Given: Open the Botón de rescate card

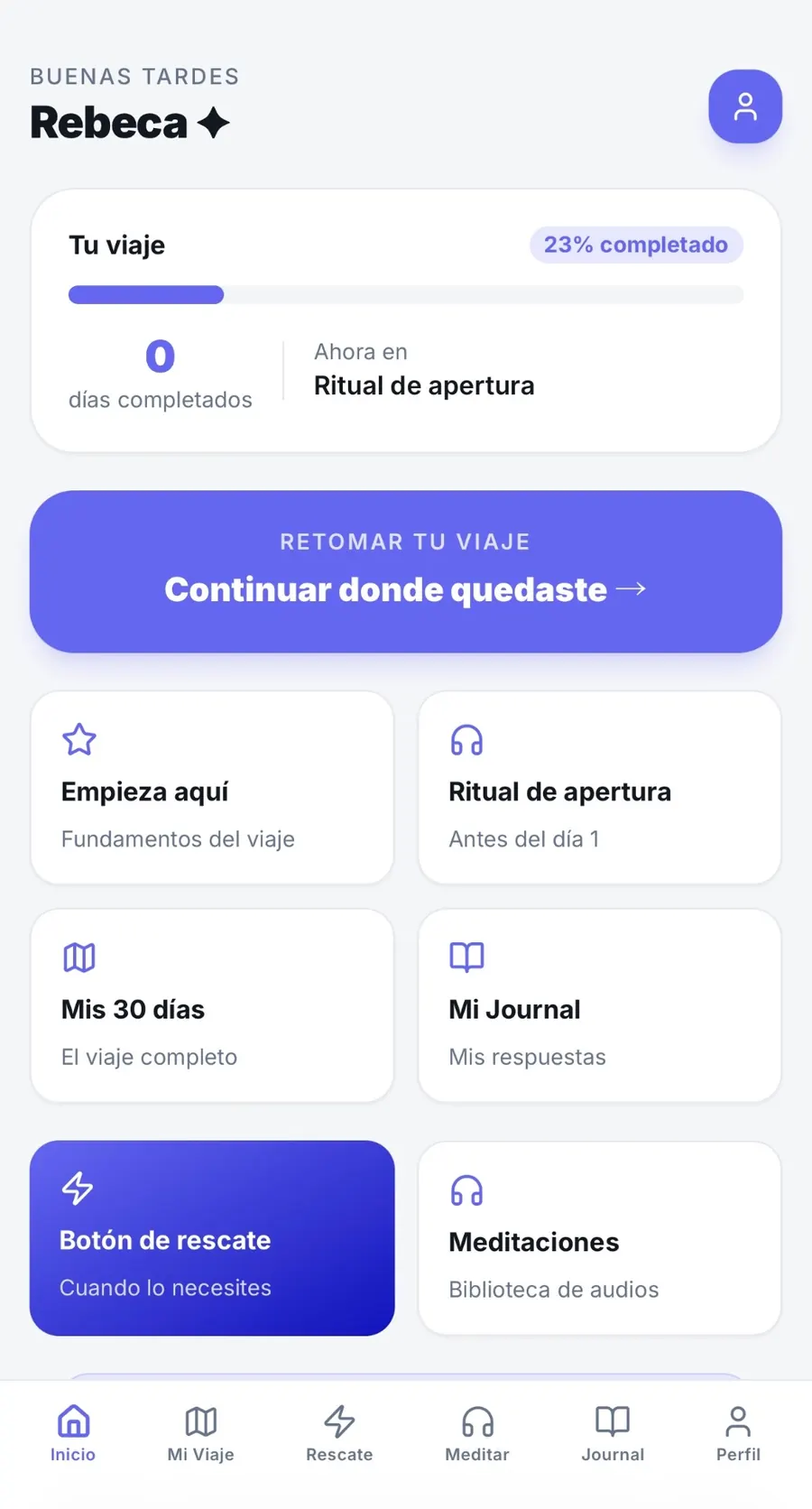Looking at the screenshot, I should (x=212, y=1237).
